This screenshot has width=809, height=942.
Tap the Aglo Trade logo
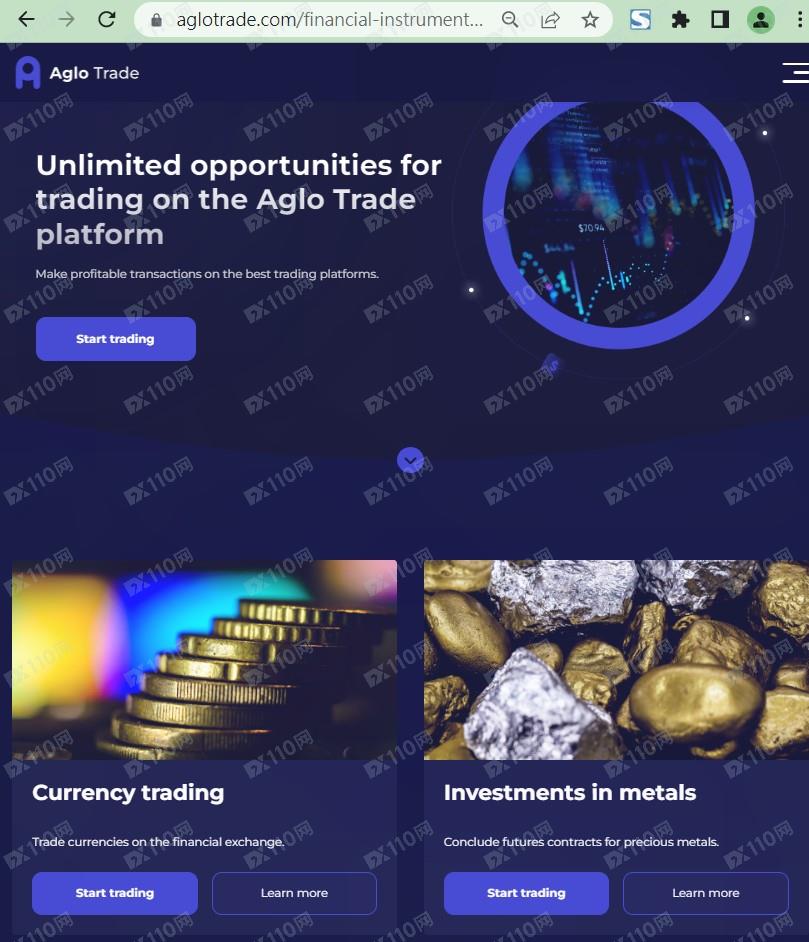coord(77,72)
